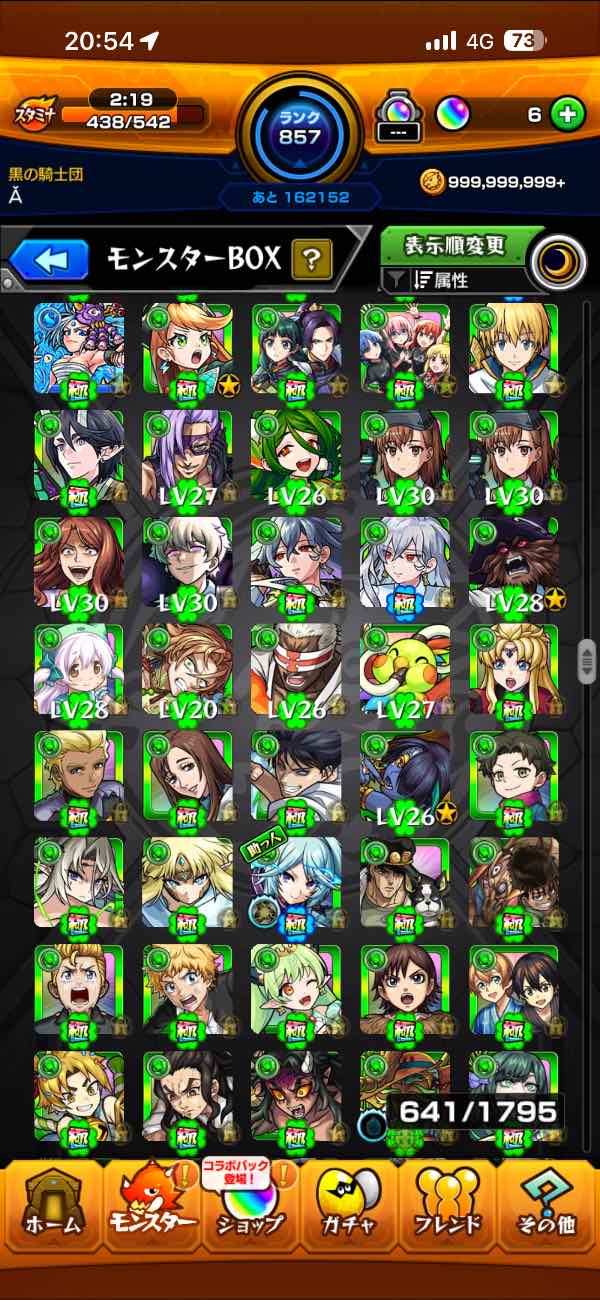
Task: Select the yellow round creature LV27 monster
Action: tap(404, 668)
